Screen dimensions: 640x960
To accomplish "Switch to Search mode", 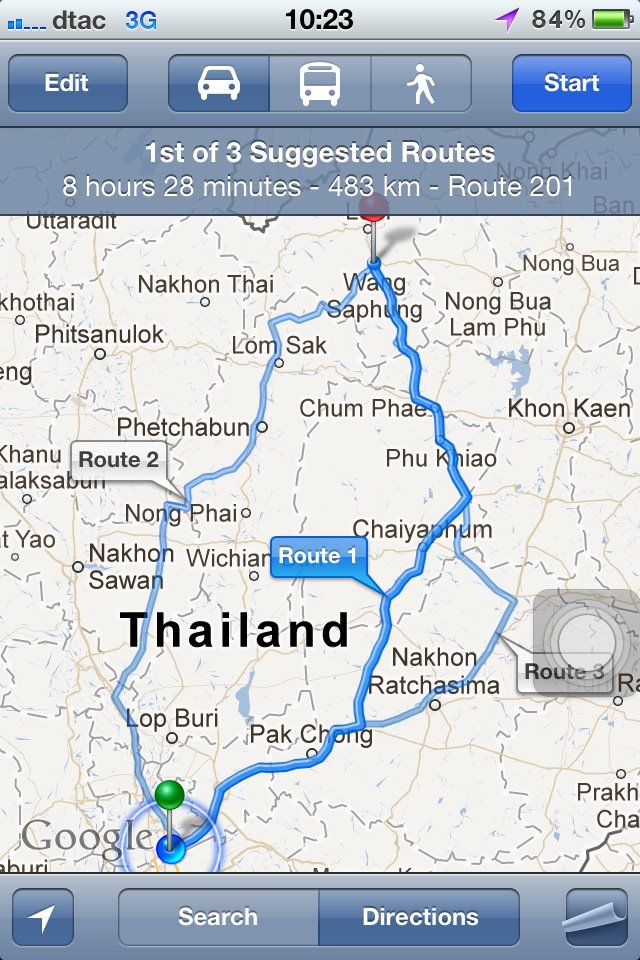I will (218, 917).
